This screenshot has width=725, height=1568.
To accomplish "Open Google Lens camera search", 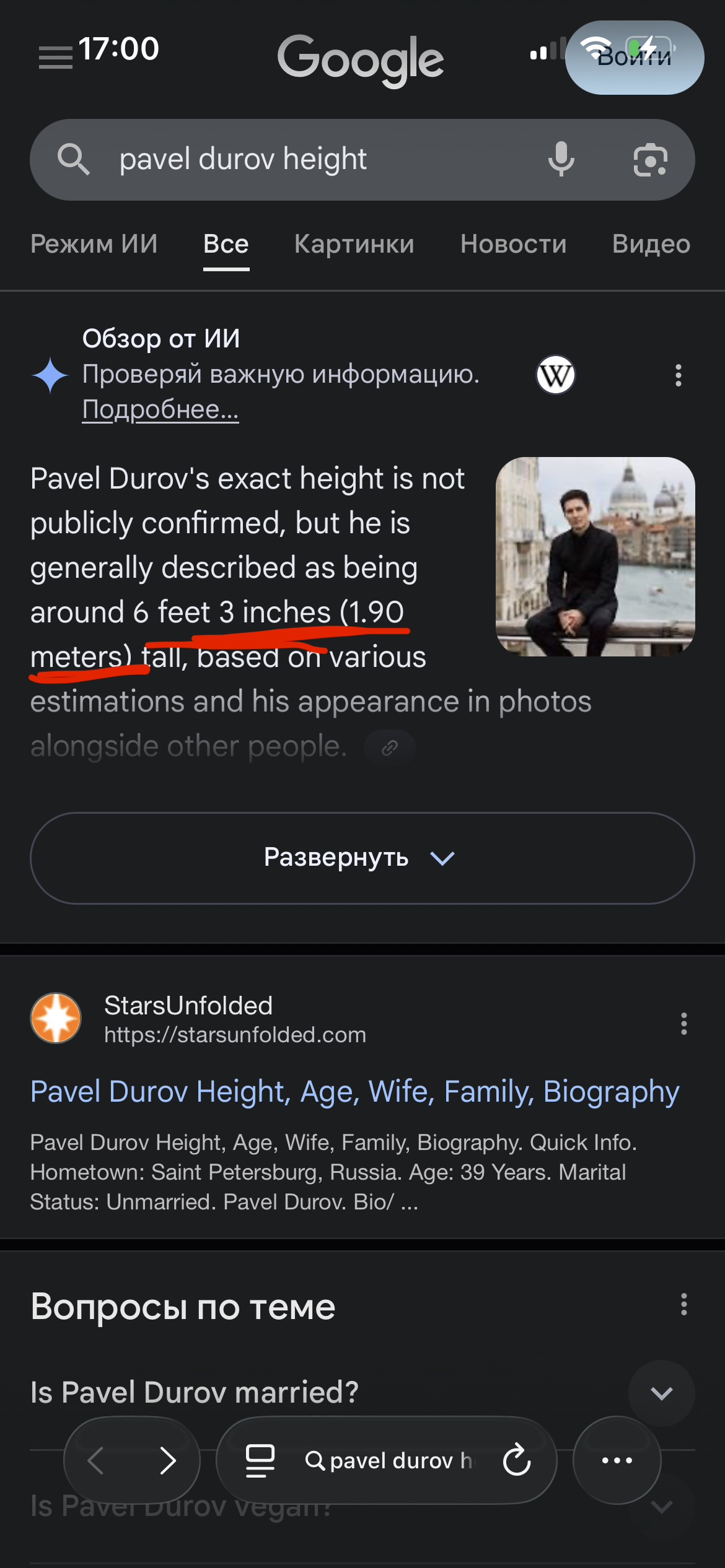I will coord(650,160).
